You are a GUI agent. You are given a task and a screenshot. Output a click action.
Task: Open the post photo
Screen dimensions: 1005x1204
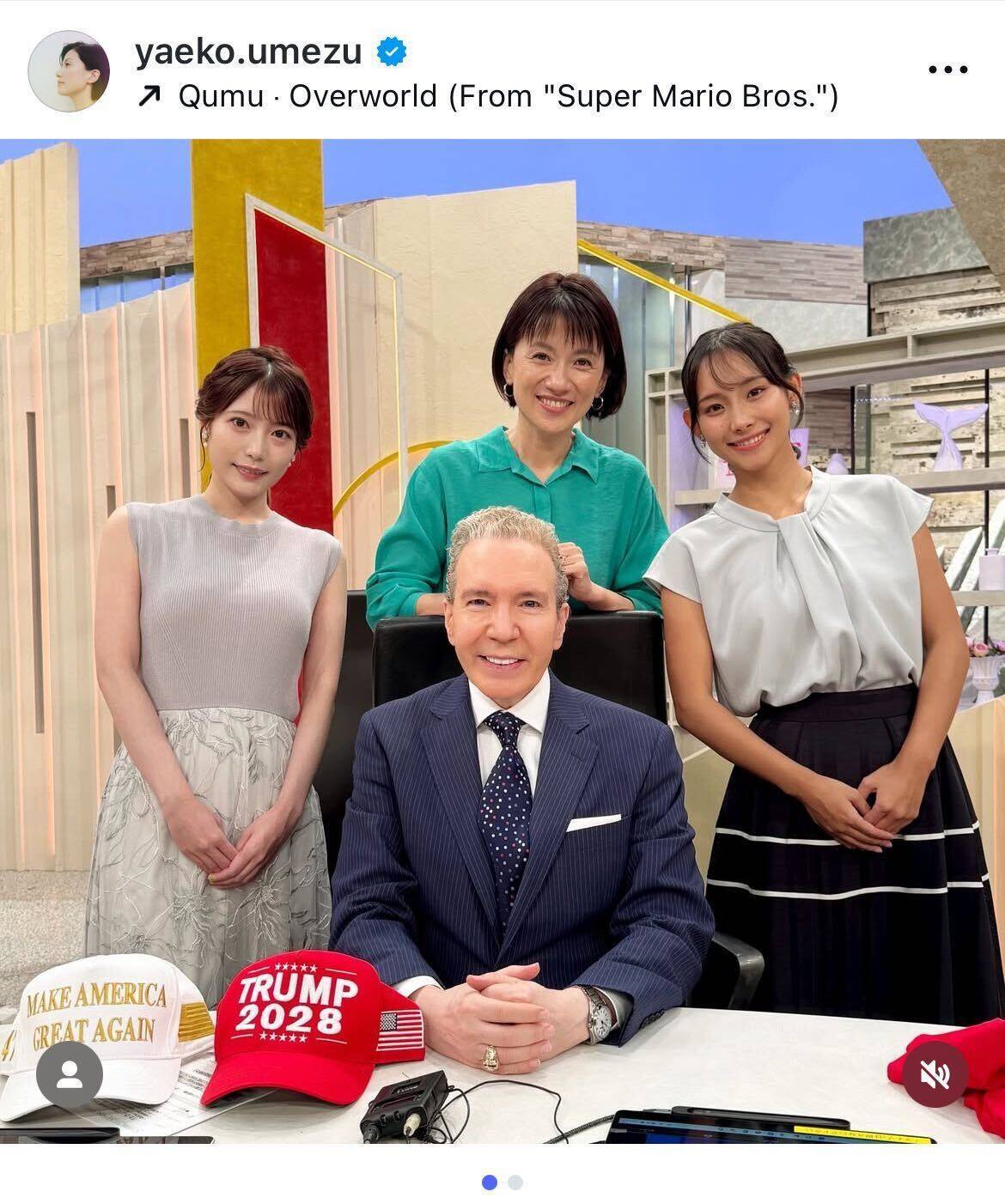click(502, 601)
